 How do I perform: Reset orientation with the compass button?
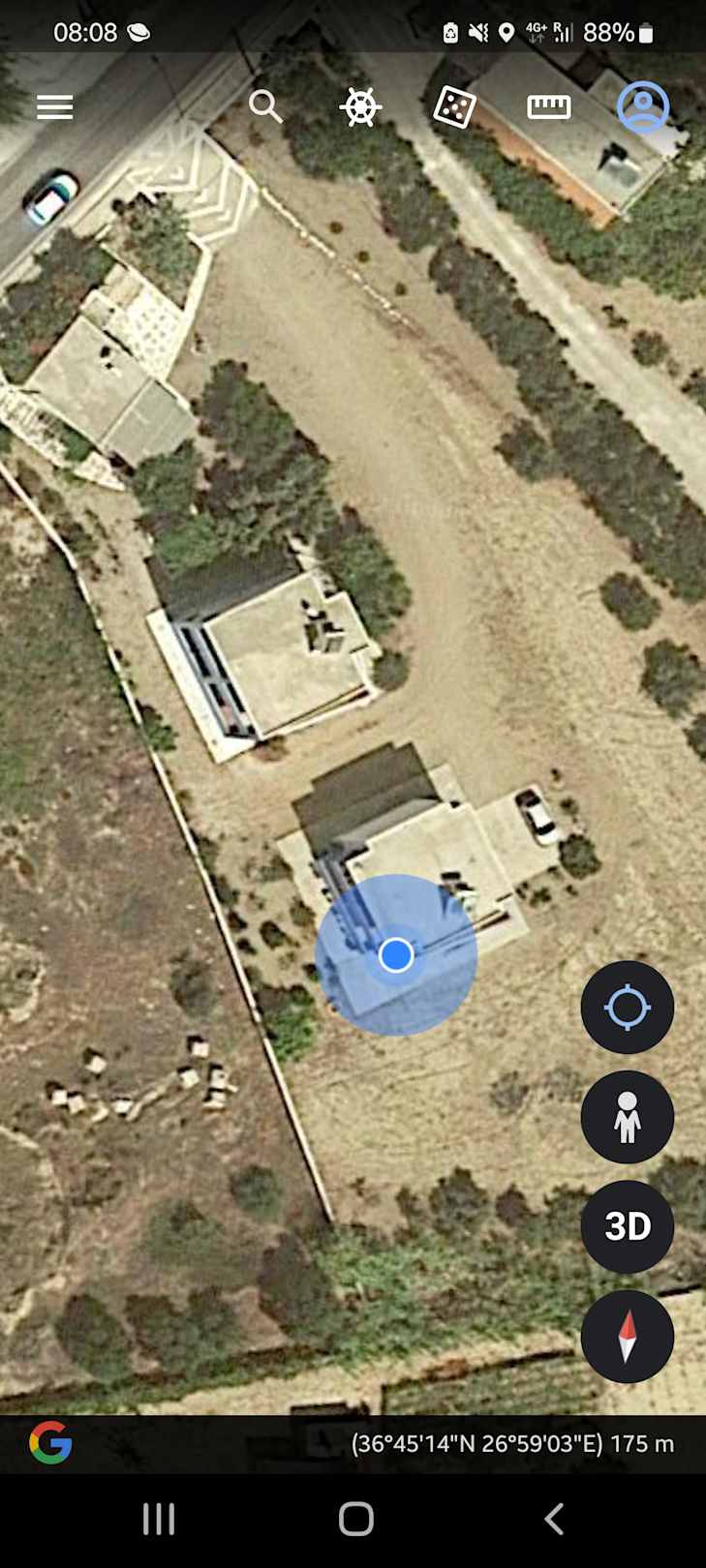(x=627, y=1337)
